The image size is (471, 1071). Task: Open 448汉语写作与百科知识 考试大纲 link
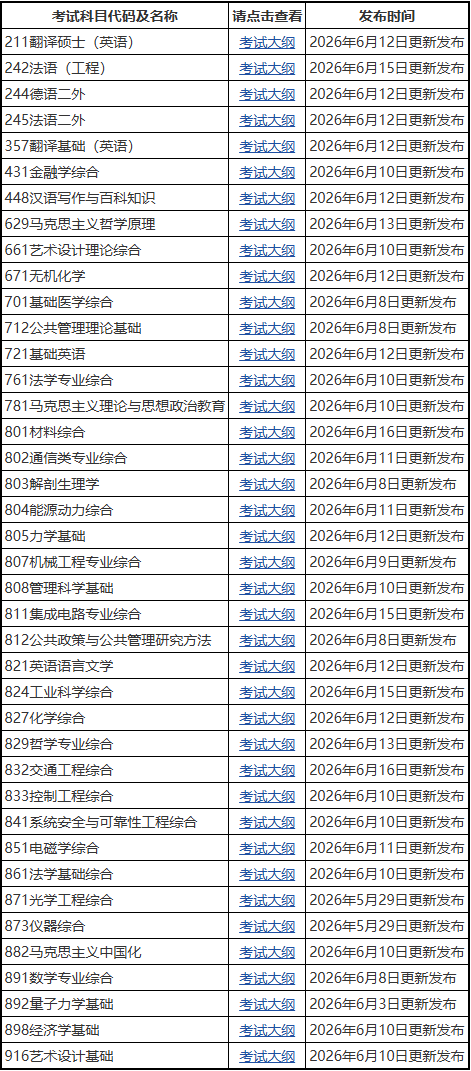coord(267,199)
